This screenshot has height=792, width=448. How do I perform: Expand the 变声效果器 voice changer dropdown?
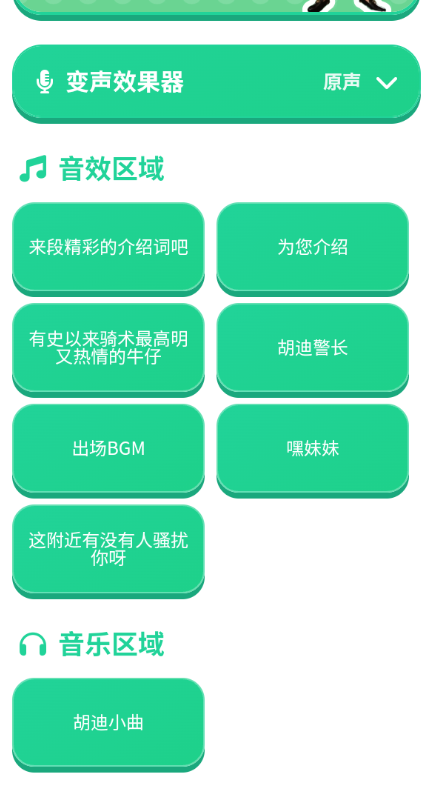[x=216, y=82]
